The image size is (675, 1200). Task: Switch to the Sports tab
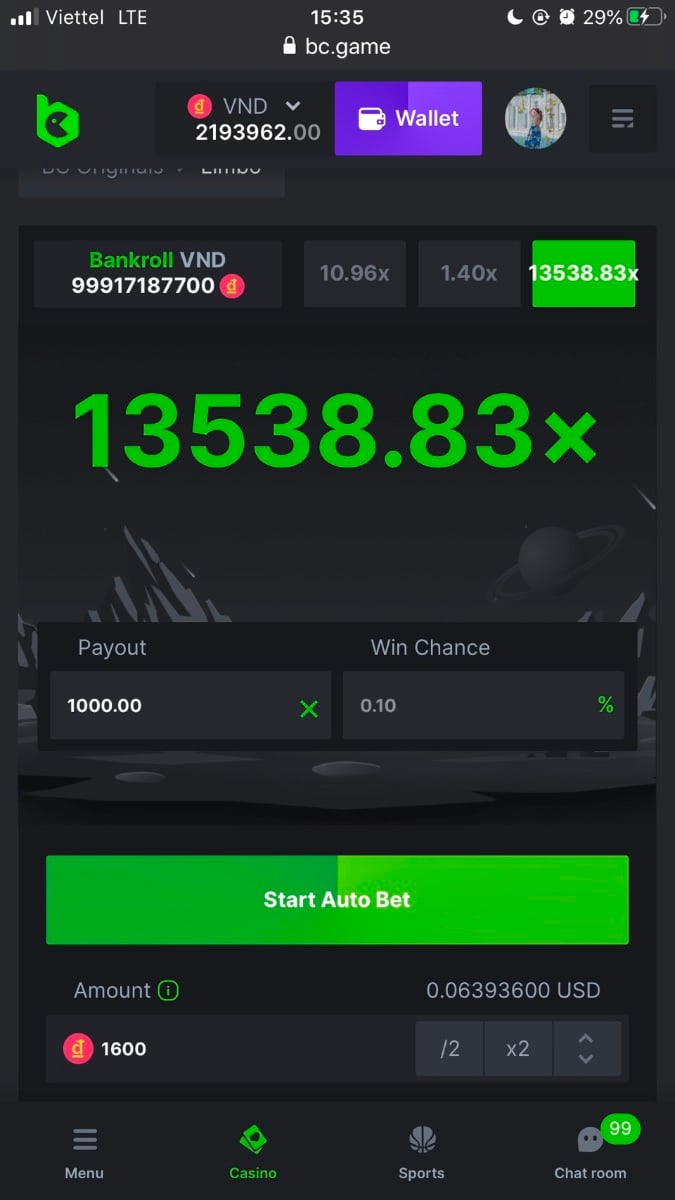pos(421,1152)
